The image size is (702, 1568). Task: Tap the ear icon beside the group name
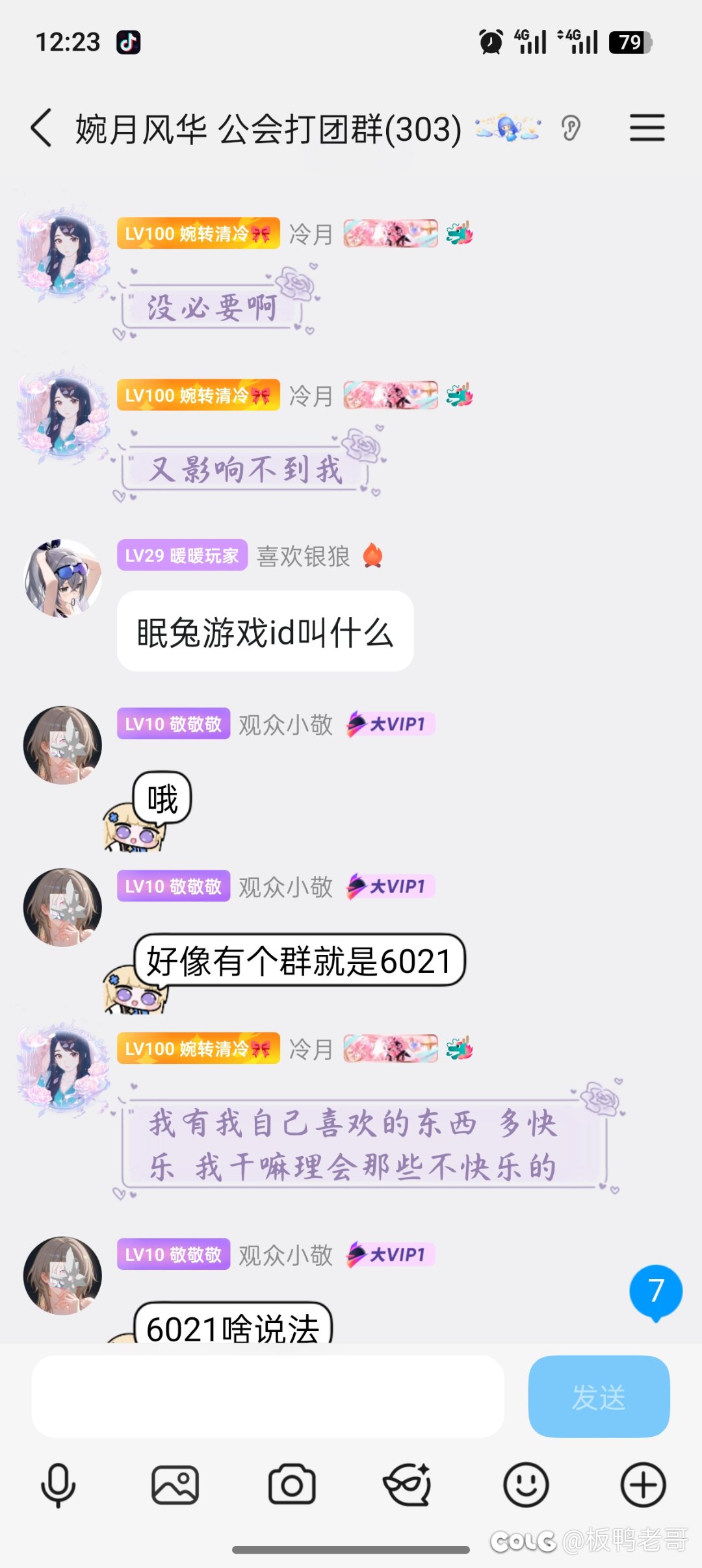tap(571, 128)
